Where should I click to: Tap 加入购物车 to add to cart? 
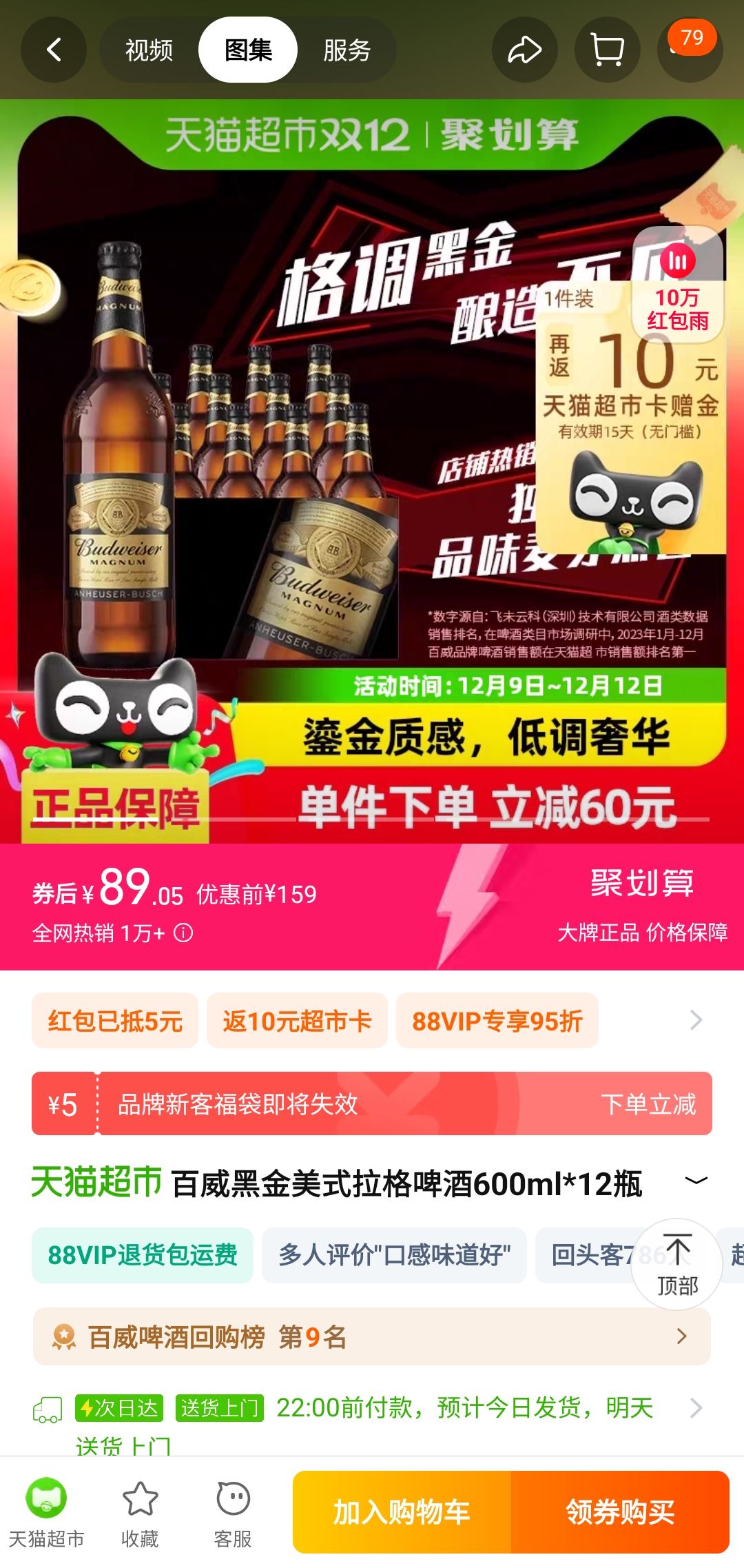402,1512
